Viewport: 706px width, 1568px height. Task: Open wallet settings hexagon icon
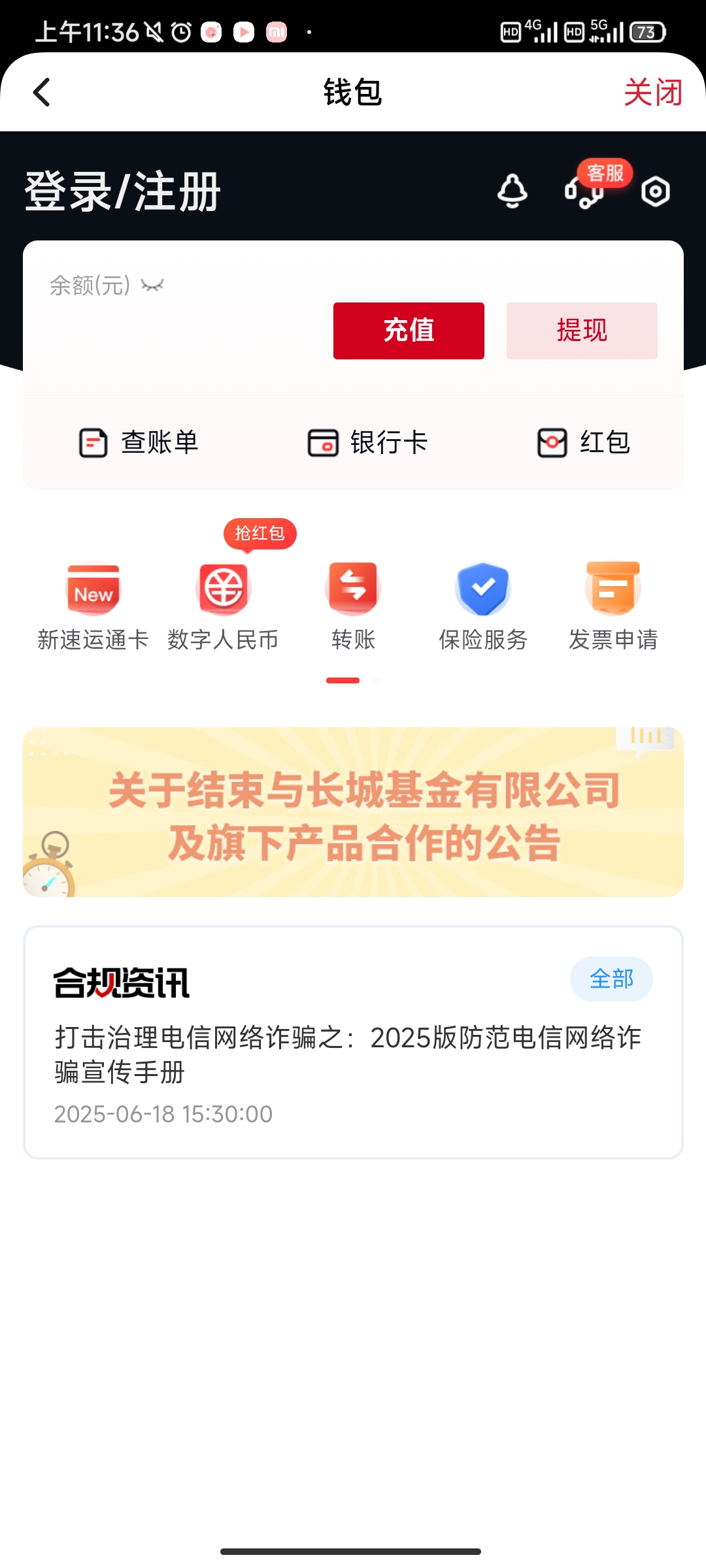point(655,192)
